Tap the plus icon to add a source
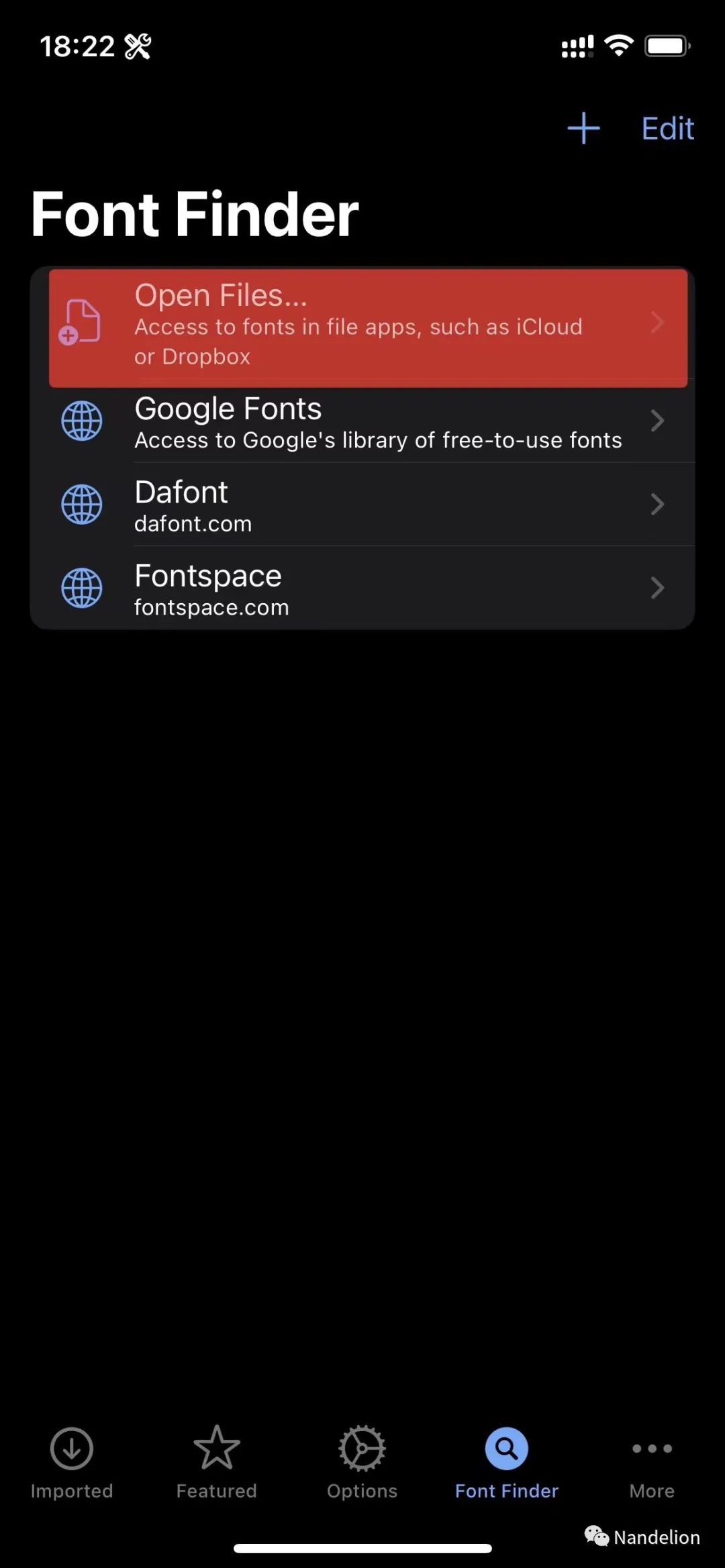Screen dimensions: 725x1568 click(583, 128)
